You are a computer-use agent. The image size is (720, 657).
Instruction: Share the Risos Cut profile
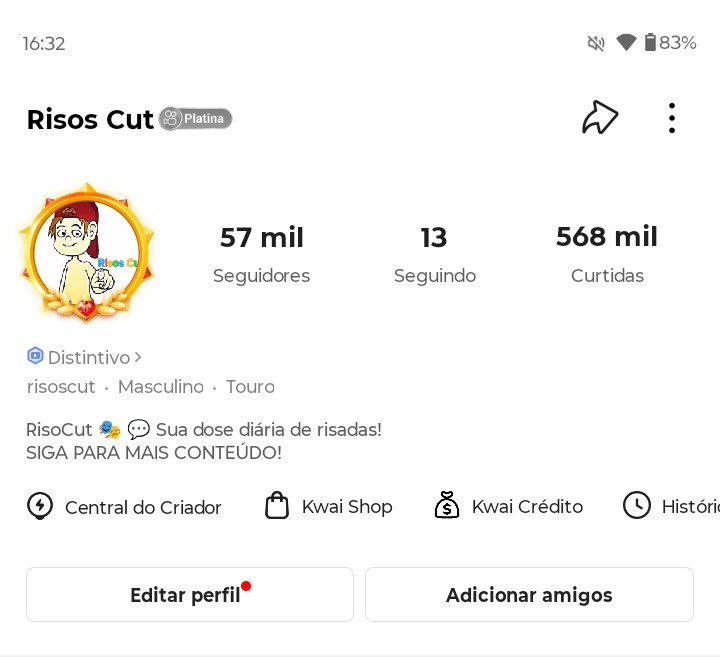(600, 118)
